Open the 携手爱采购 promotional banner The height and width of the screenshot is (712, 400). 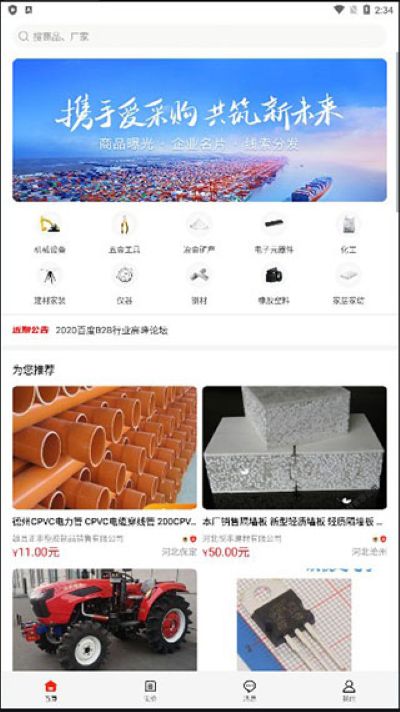[x=200, y=130]
